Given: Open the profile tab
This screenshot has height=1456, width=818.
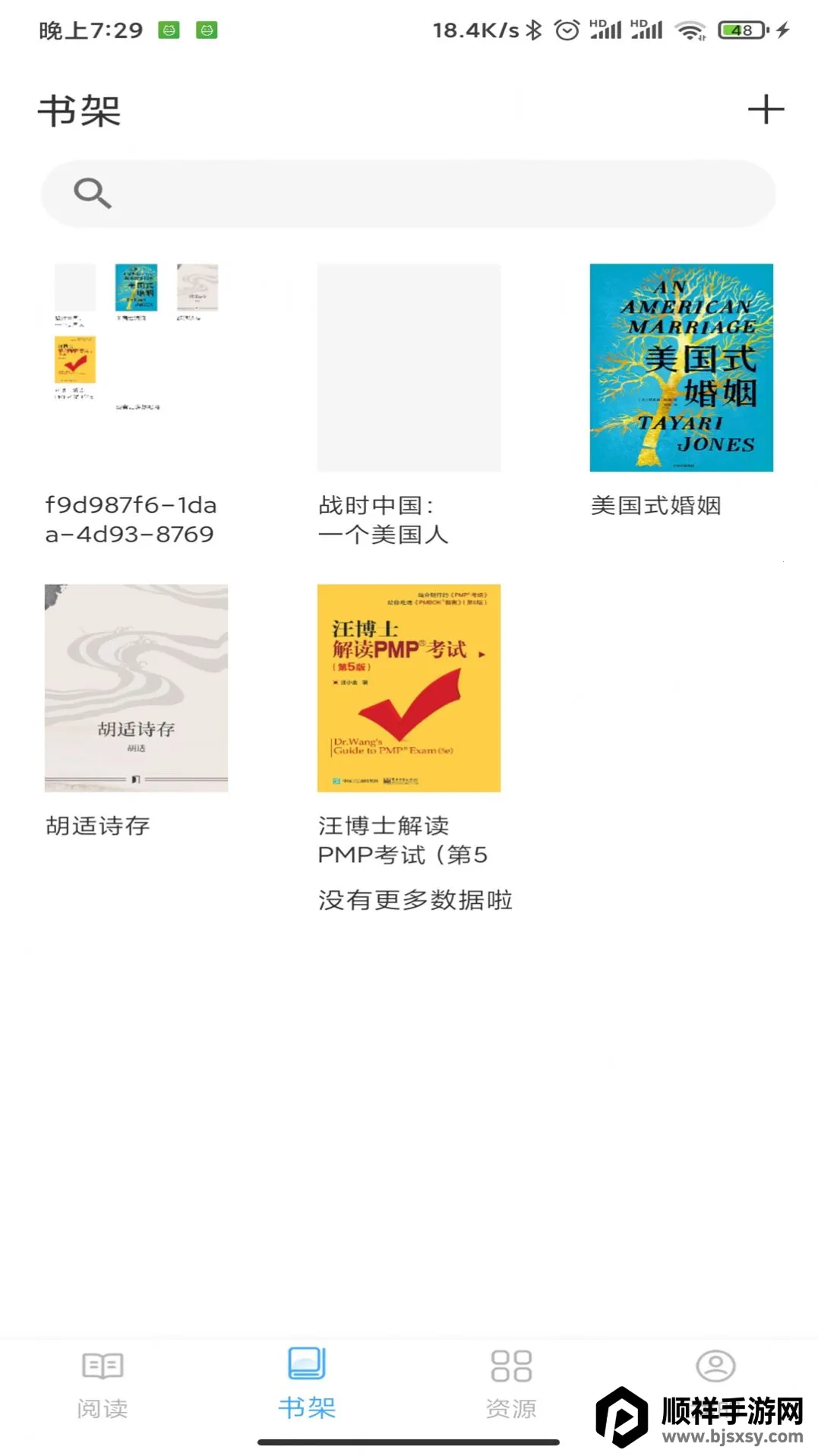Looking at the screenshot, I should (x=715, y=1367).
